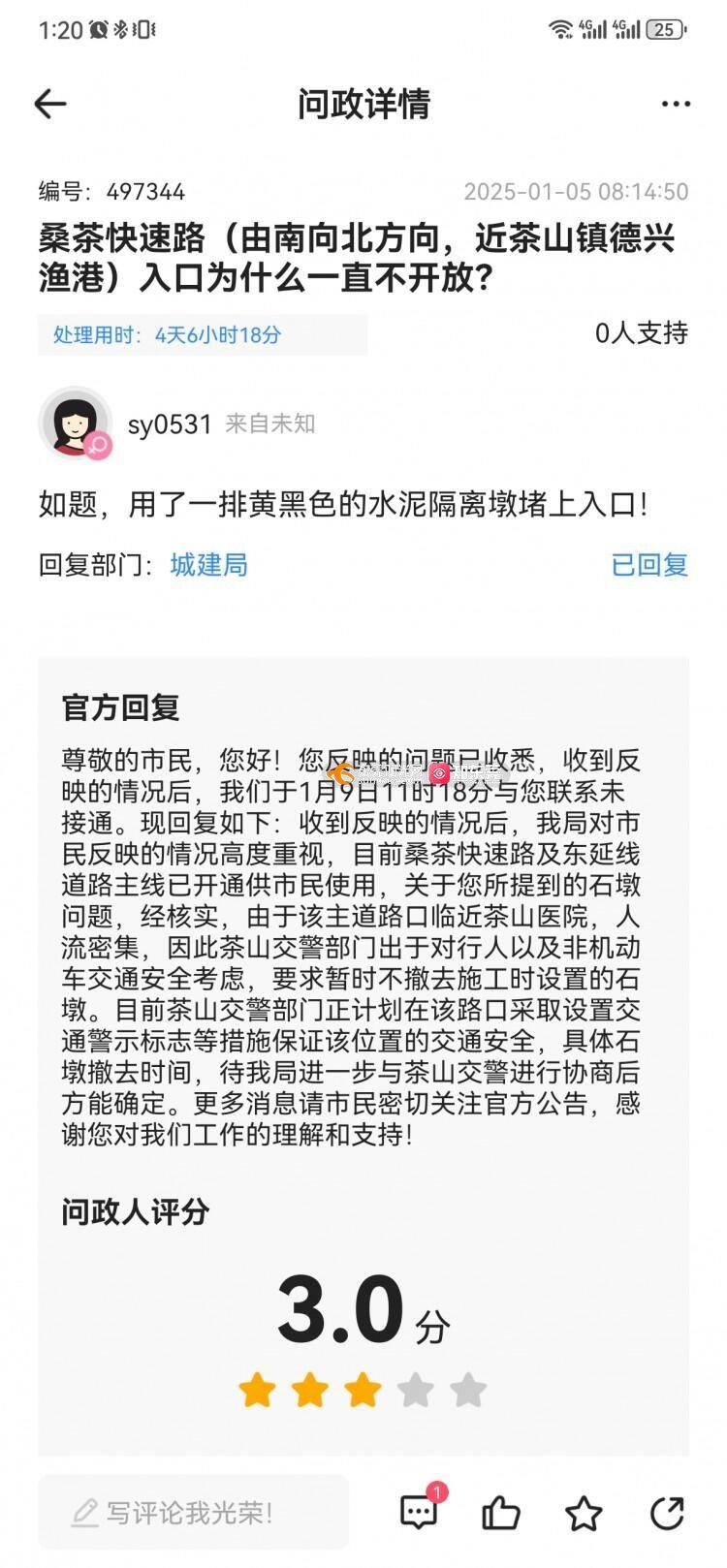Viewport: 727px width, 1568px height.
Task: Open the 城建局 department link
Action: (208, 564)
